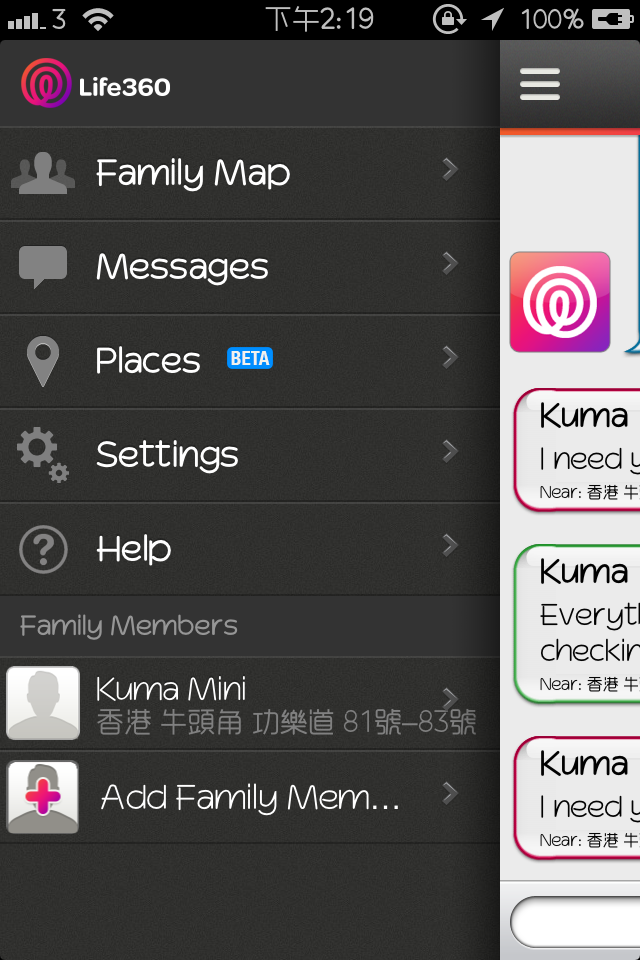Open Settings
The height and width of the screenshot is (960, 640).
point(248,455)
